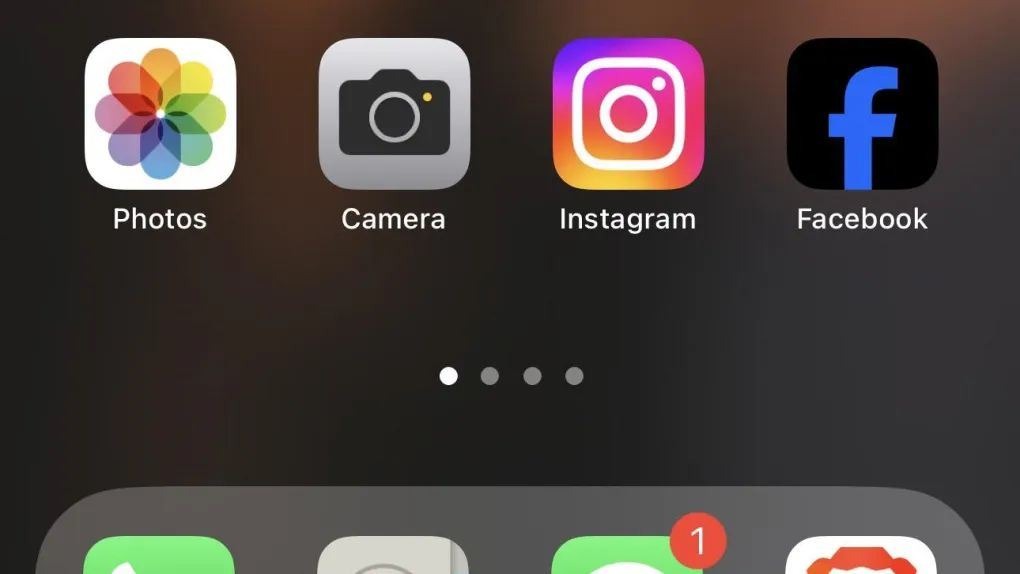Open the Photos app
Viewport: 1020px width, 574px height.
point(160,114)
